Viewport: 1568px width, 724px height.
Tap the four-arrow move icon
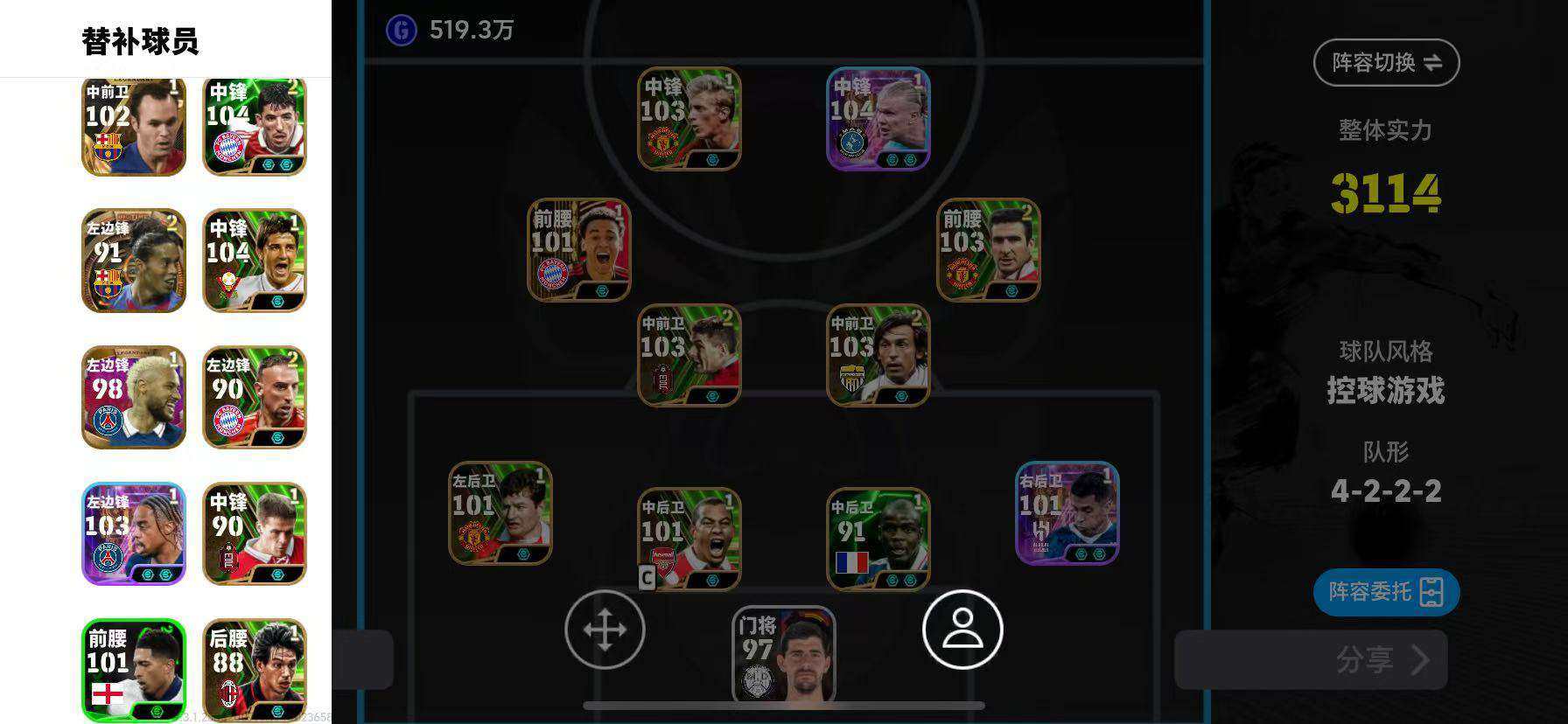[x=605, y=630]
